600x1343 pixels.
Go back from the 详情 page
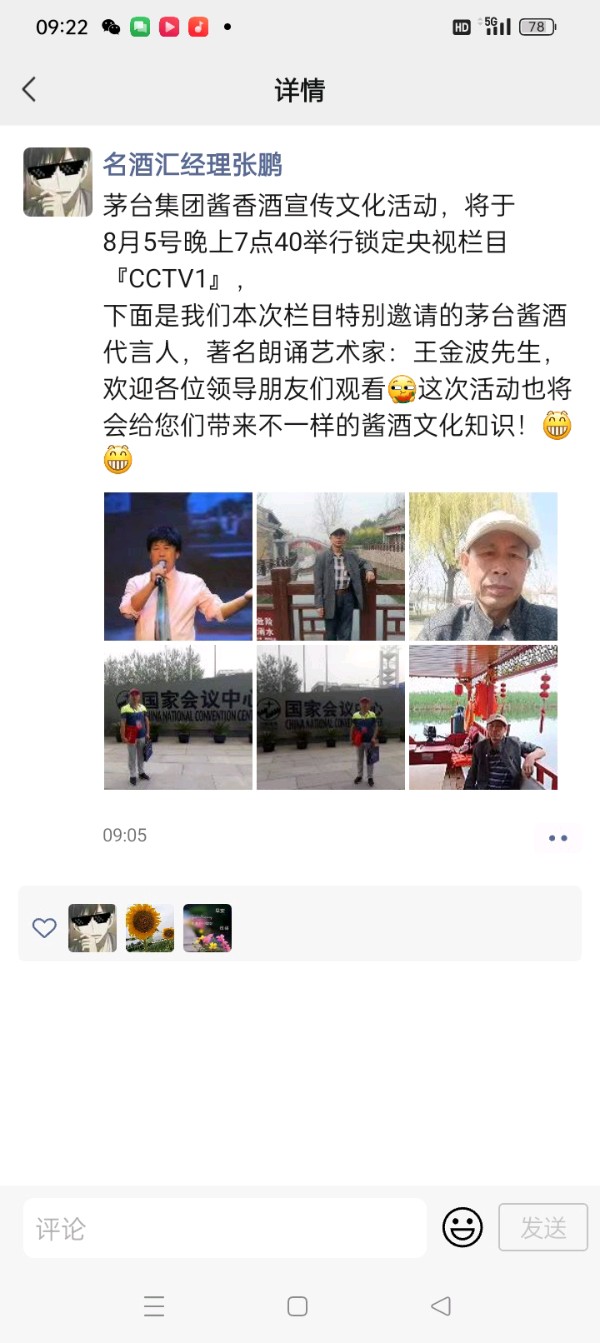pos(29,90)
